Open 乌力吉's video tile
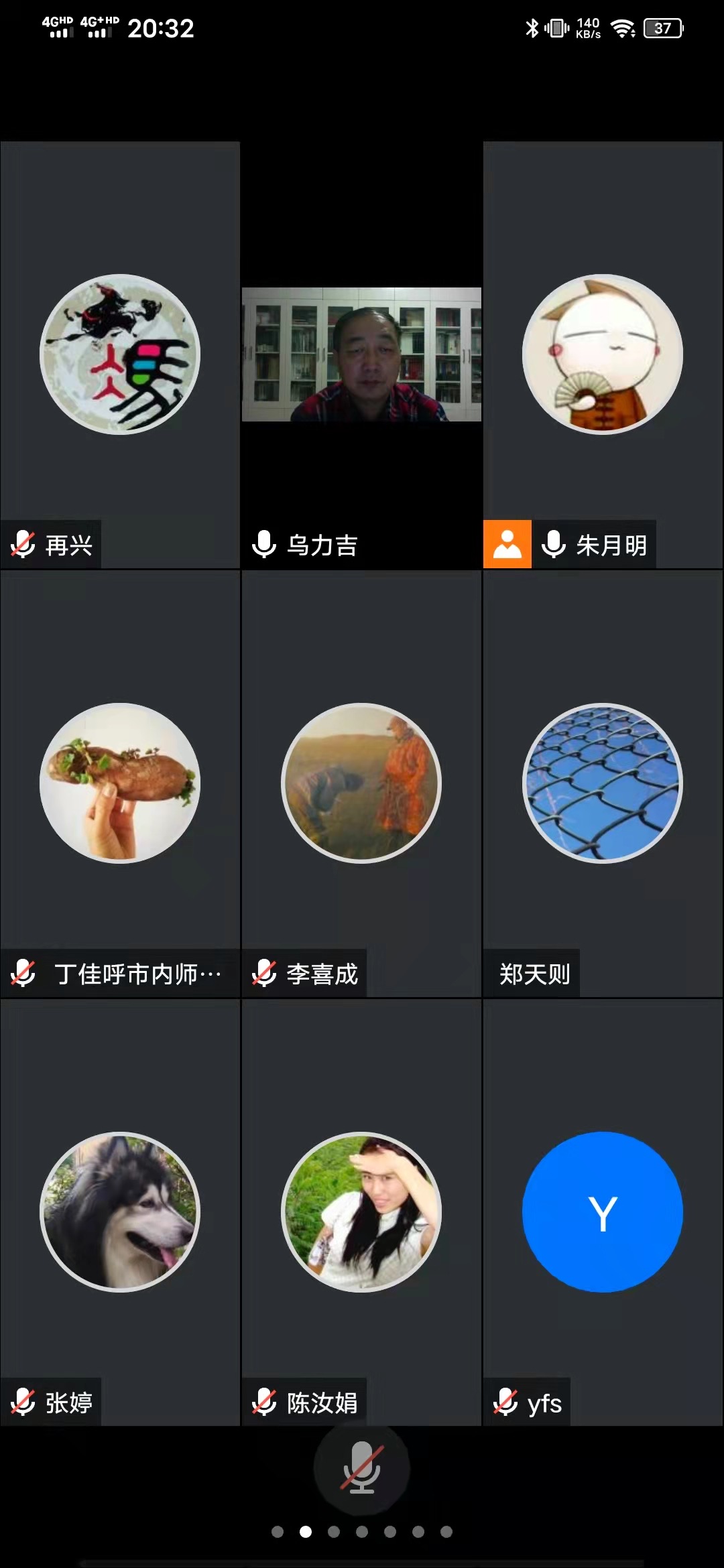The image size is (724, 1568). pos(361,354)
